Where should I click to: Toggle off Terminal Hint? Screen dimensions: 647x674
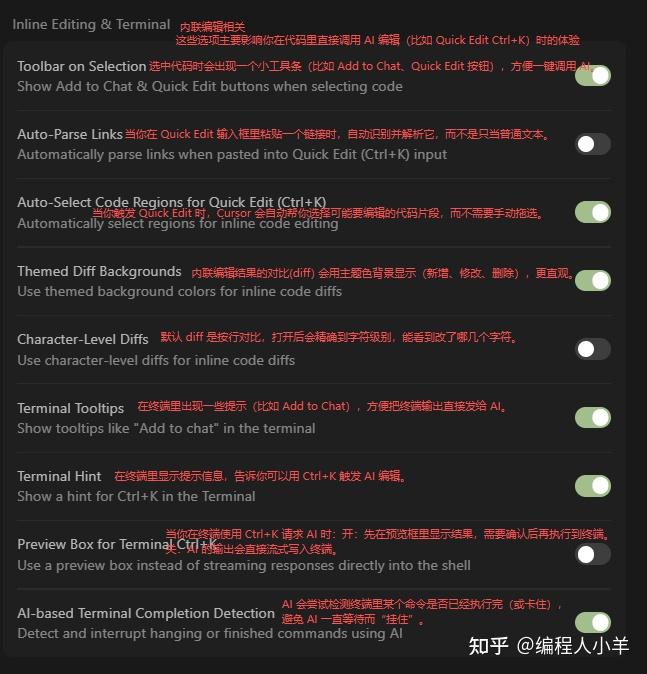pyautogui.click(x=592, y=486)
